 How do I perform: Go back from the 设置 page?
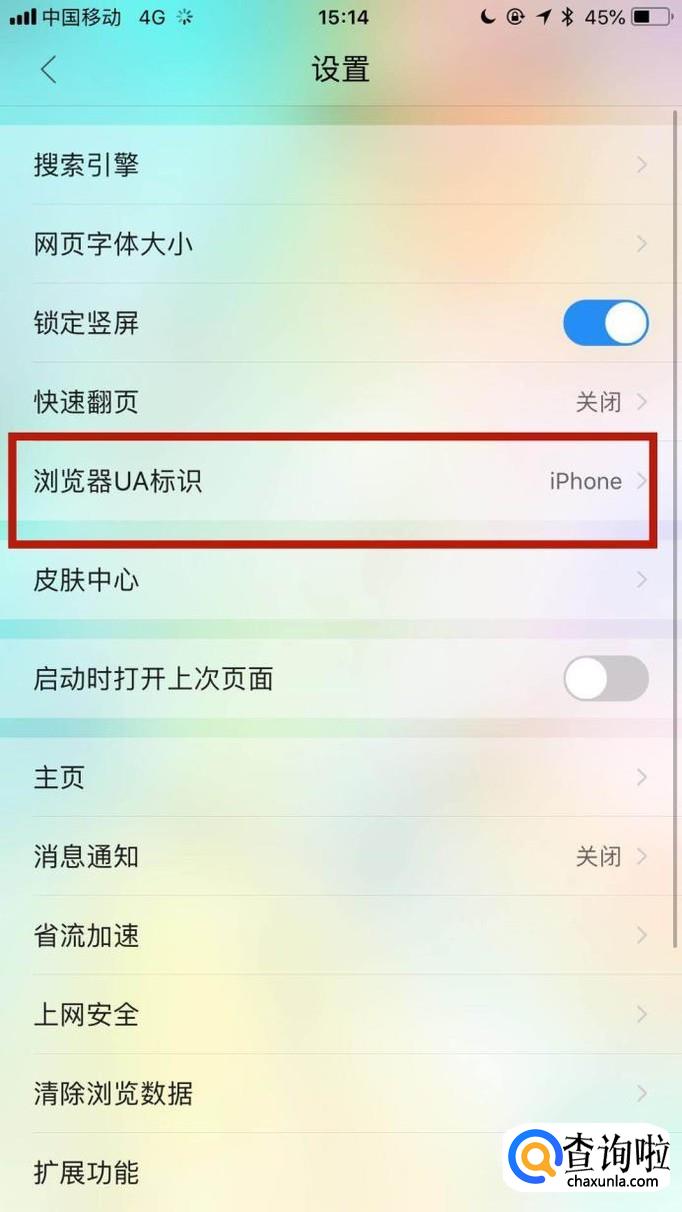48,70
